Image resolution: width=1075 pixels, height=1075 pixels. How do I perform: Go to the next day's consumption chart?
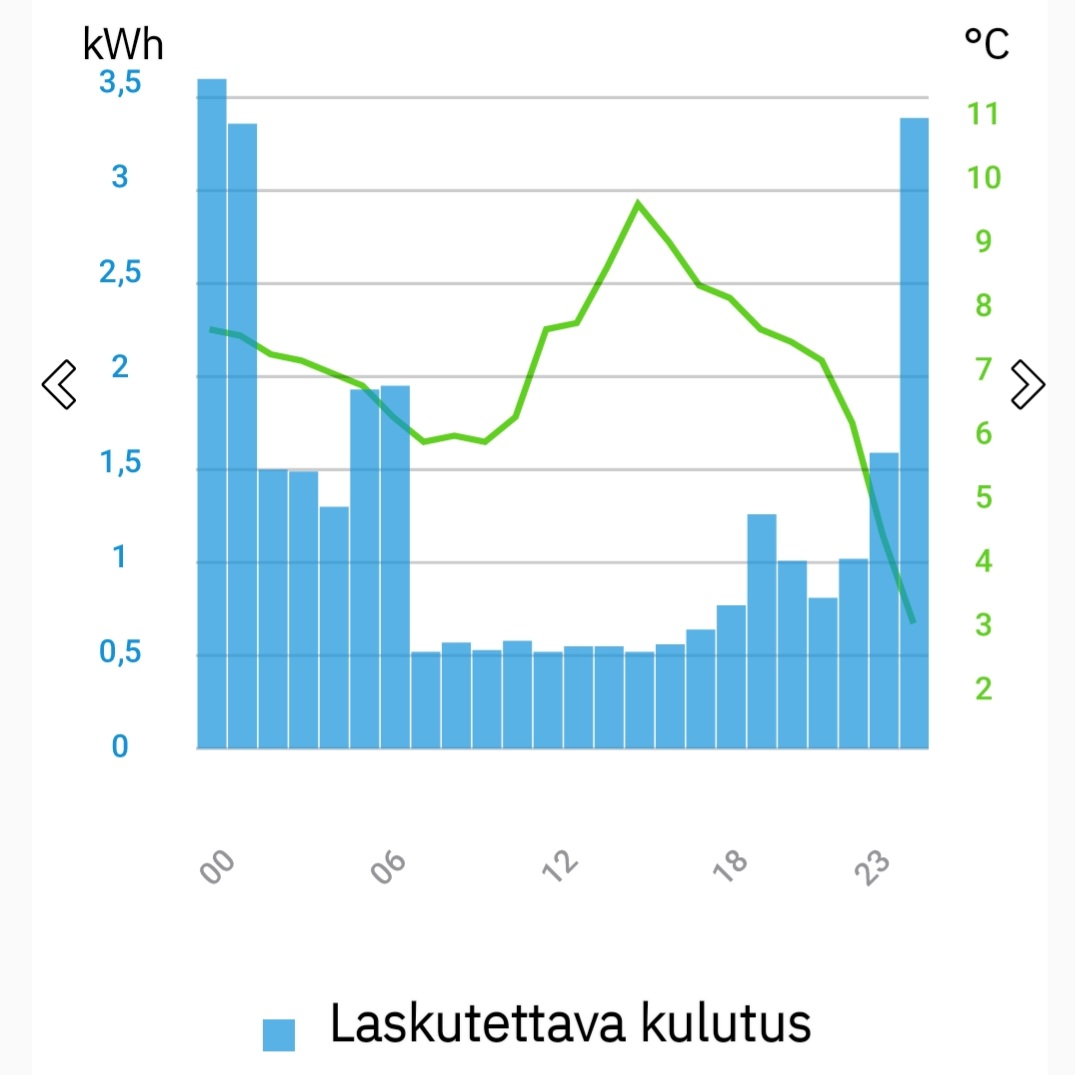coord(1027,384)
